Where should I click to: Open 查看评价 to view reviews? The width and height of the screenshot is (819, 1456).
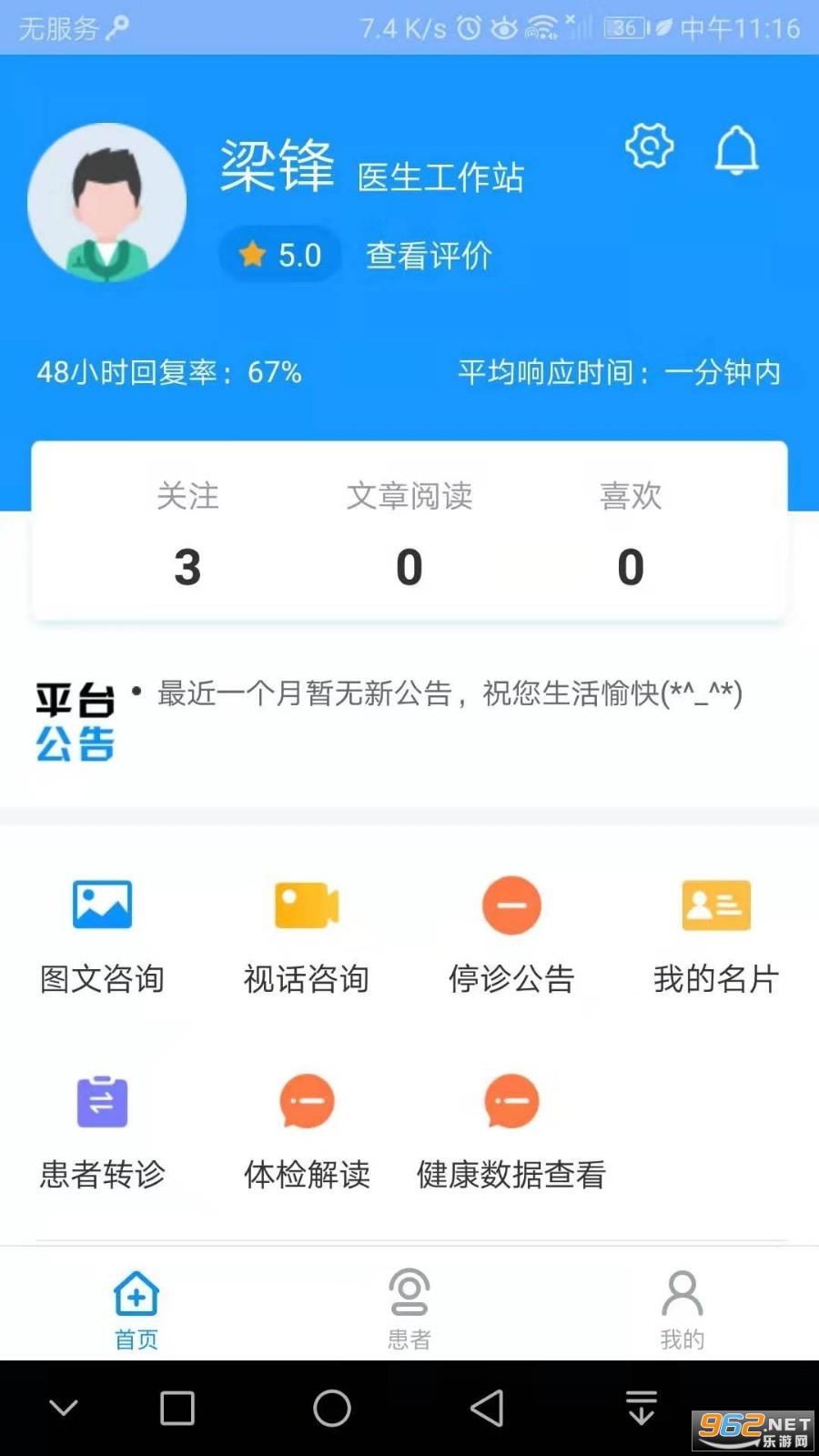tap(429, 256)
